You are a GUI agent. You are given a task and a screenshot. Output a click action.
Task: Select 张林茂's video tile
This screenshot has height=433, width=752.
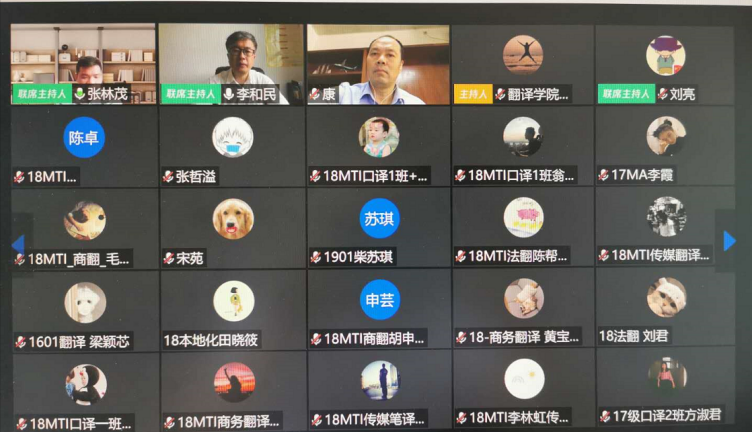pos(83,64)
